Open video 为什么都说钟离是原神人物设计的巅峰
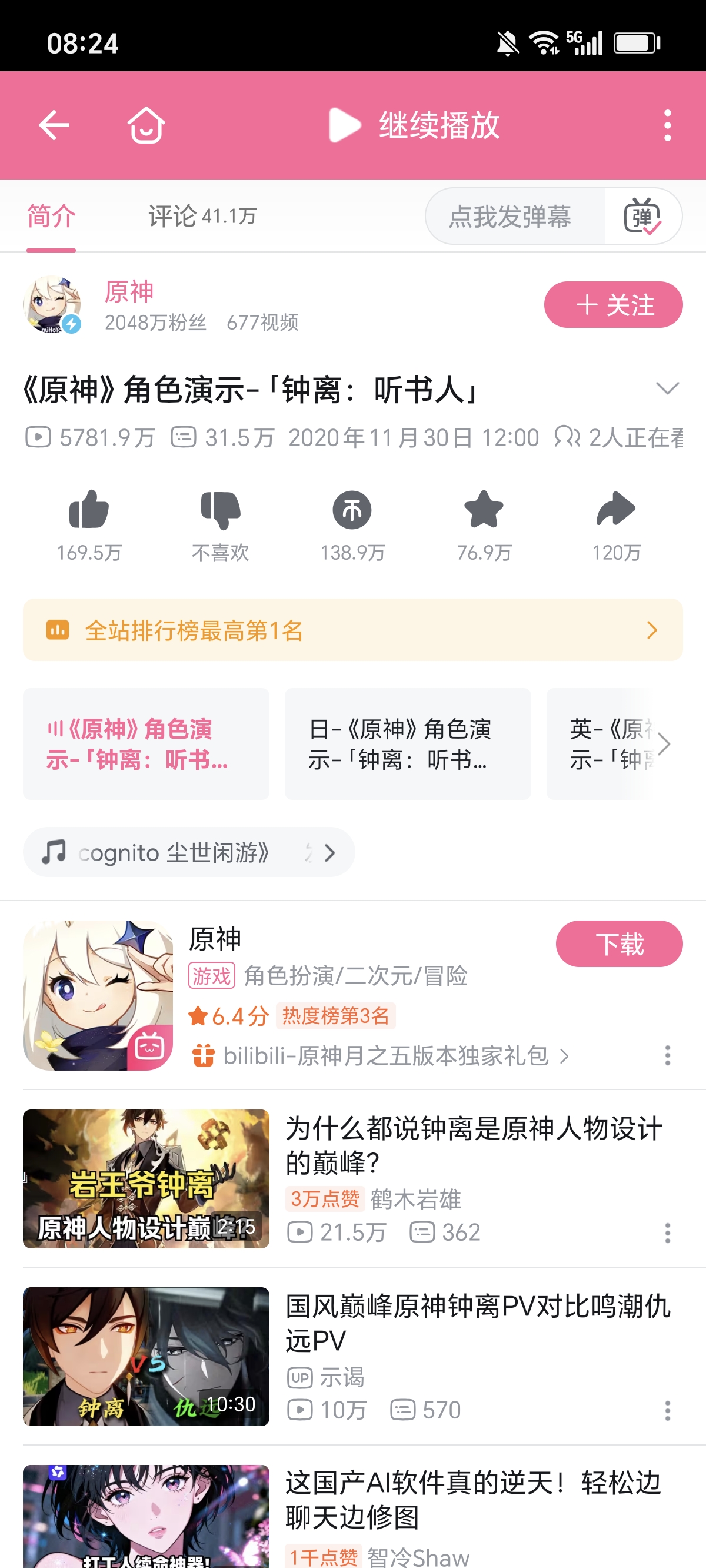The height and width of the screenshot is (1568, 706). click(474, 1144)
